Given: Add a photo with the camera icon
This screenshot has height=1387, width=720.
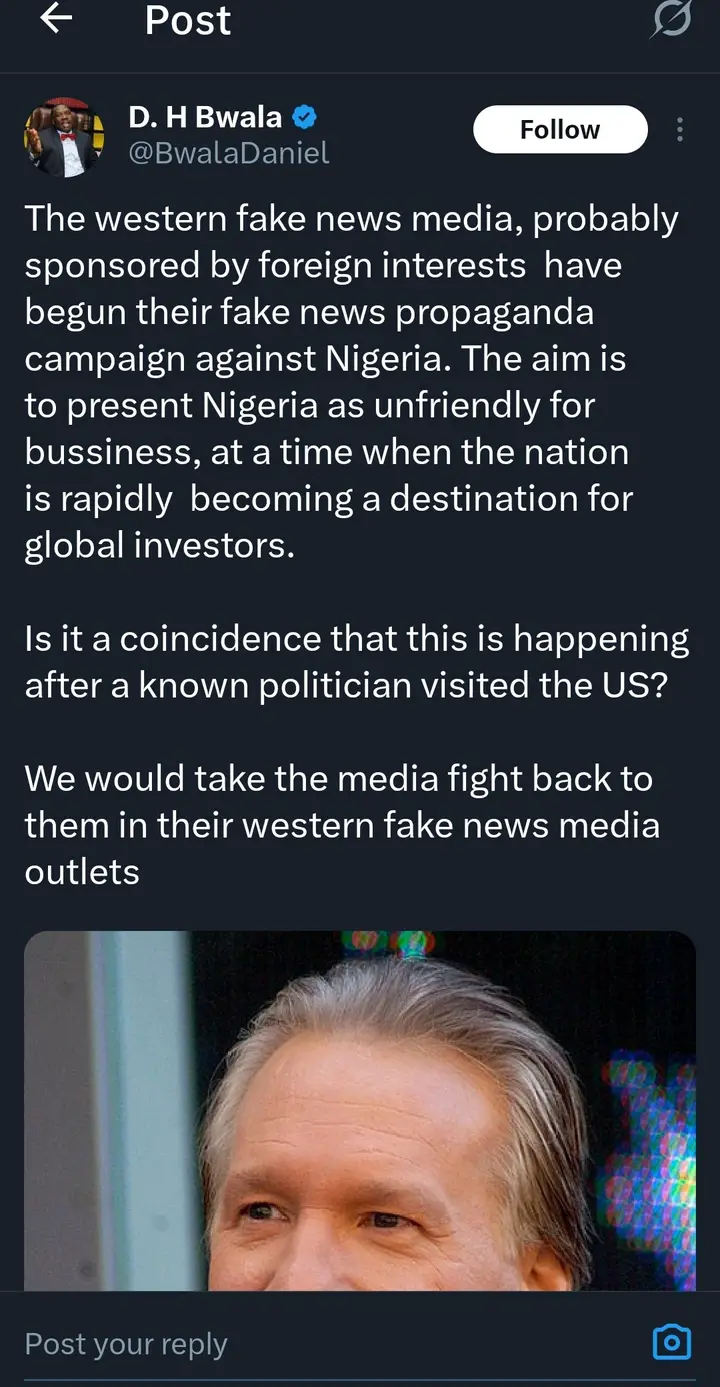Looking at the screenshot, I should [671, 1342].
